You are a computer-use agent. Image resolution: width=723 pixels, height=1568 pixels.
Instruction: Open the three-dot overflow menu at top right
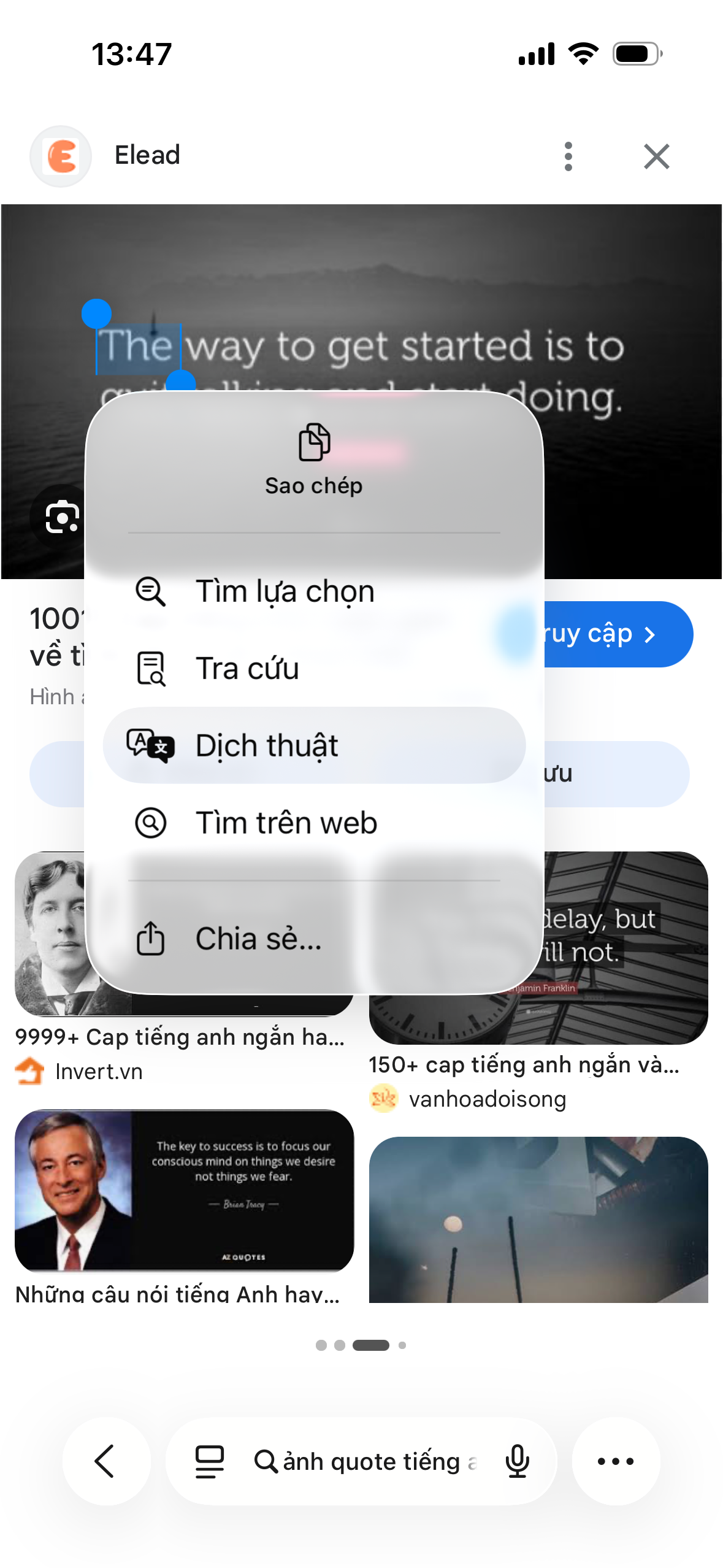[x=568, y=156]
